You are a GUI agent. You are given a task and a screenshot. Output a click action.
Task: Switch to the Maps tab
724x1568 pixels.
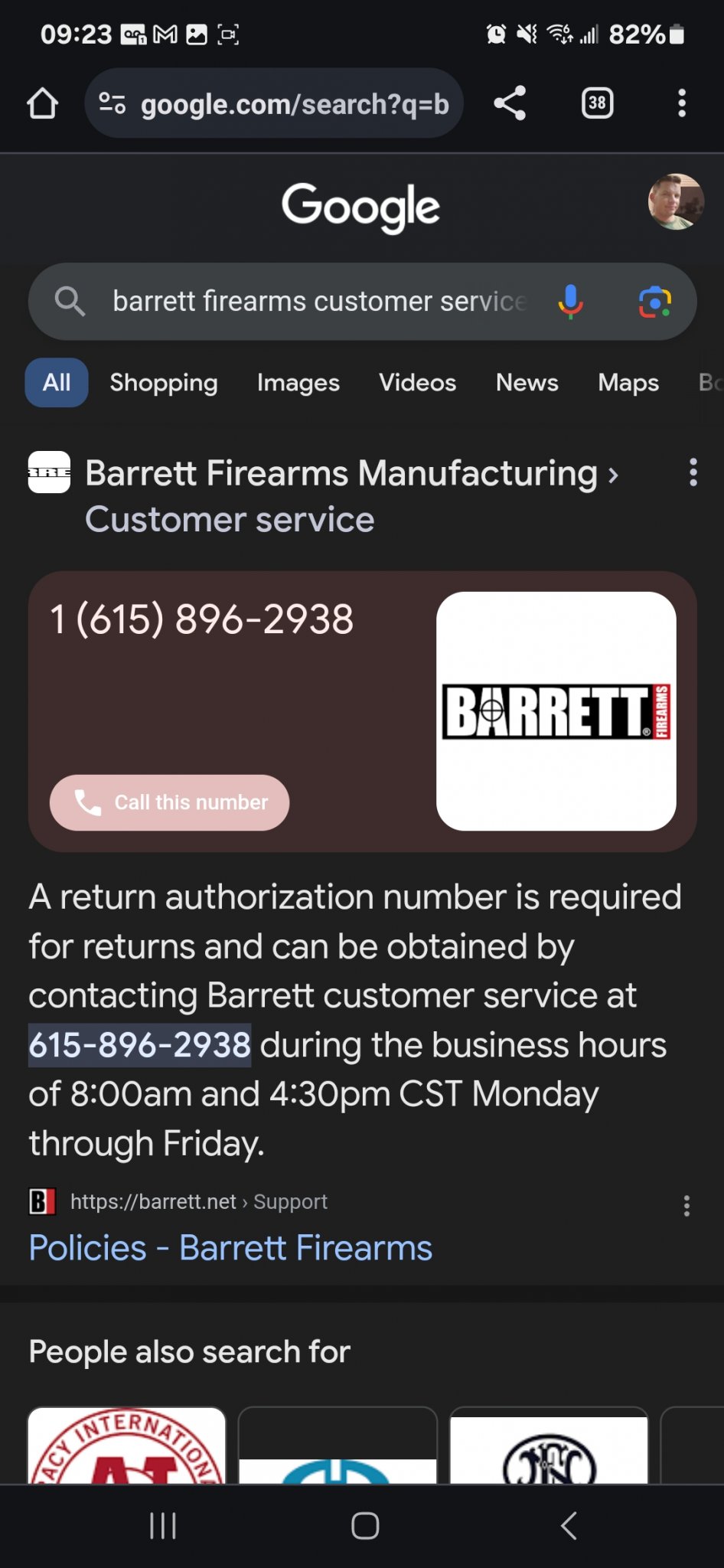pos(628,382)
